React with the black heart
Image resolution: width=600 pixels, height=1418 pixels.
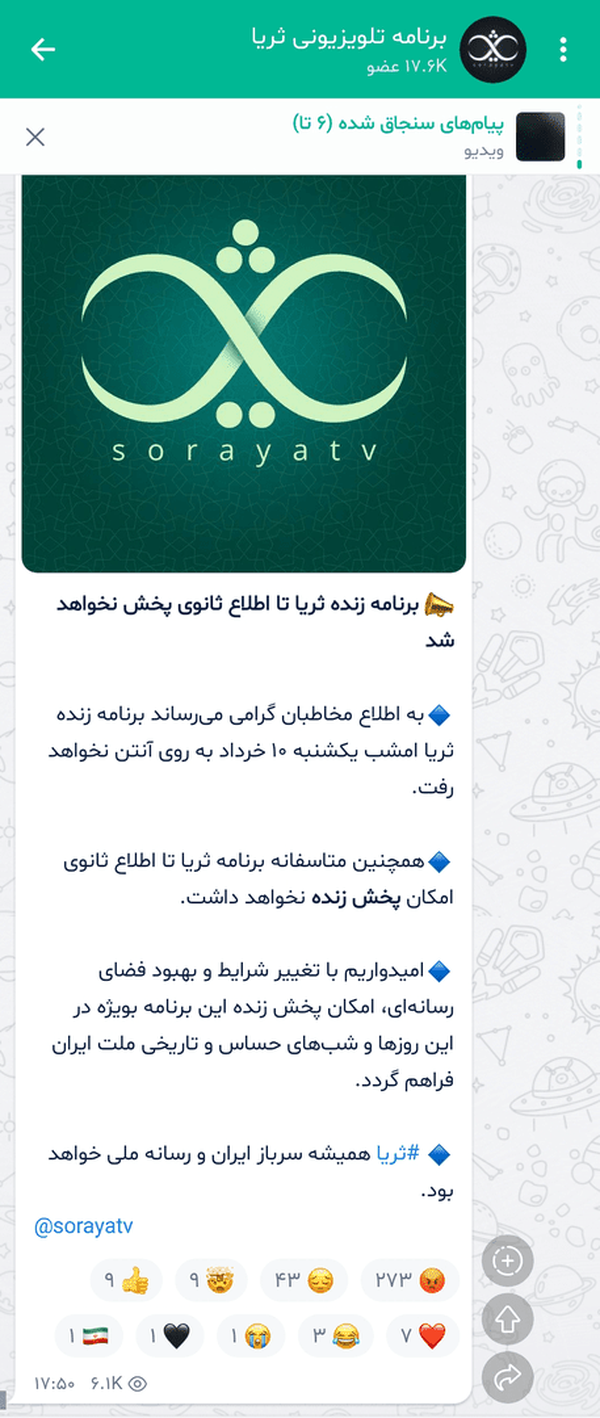(x=168, y=1335)
